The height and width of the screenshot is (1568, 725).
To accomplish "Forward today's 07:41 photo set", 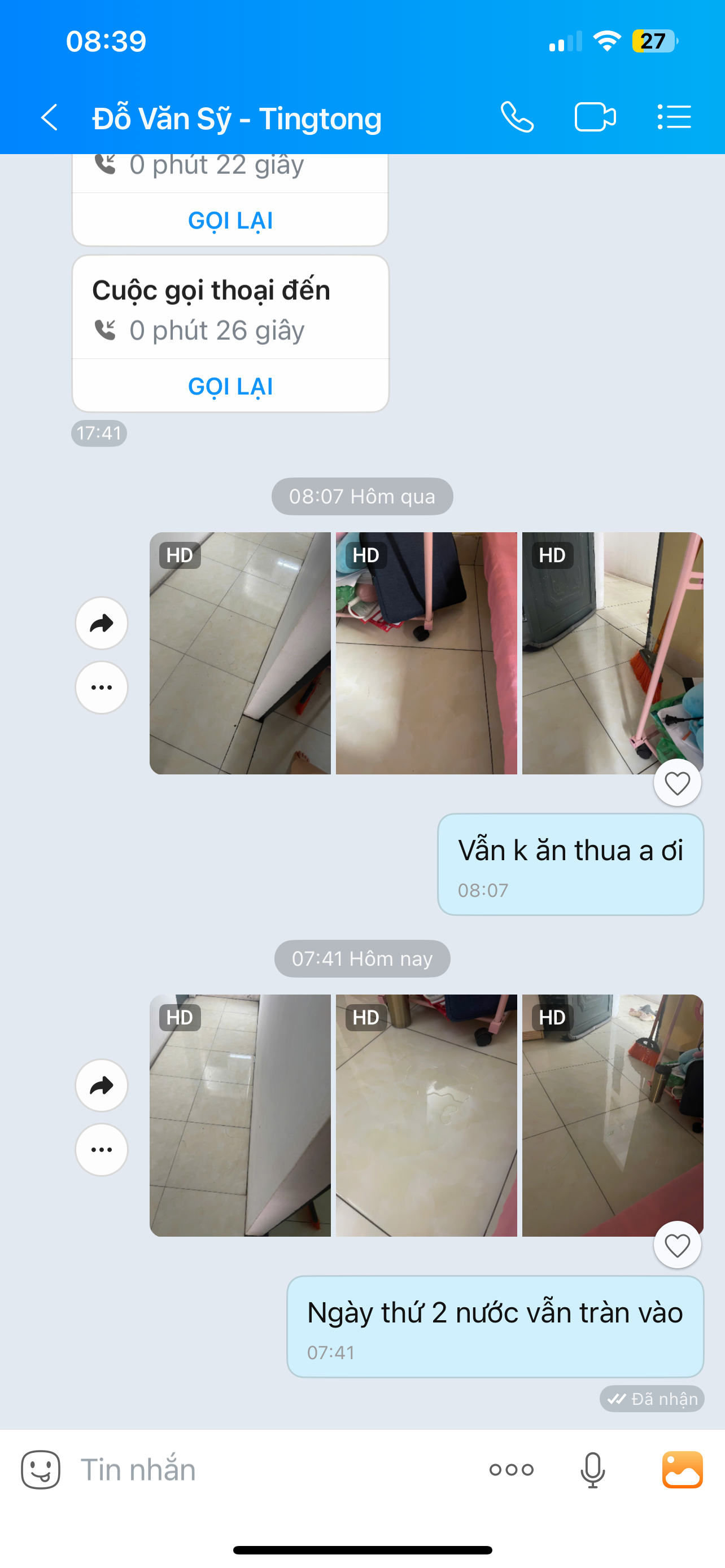I will 102,1085.
